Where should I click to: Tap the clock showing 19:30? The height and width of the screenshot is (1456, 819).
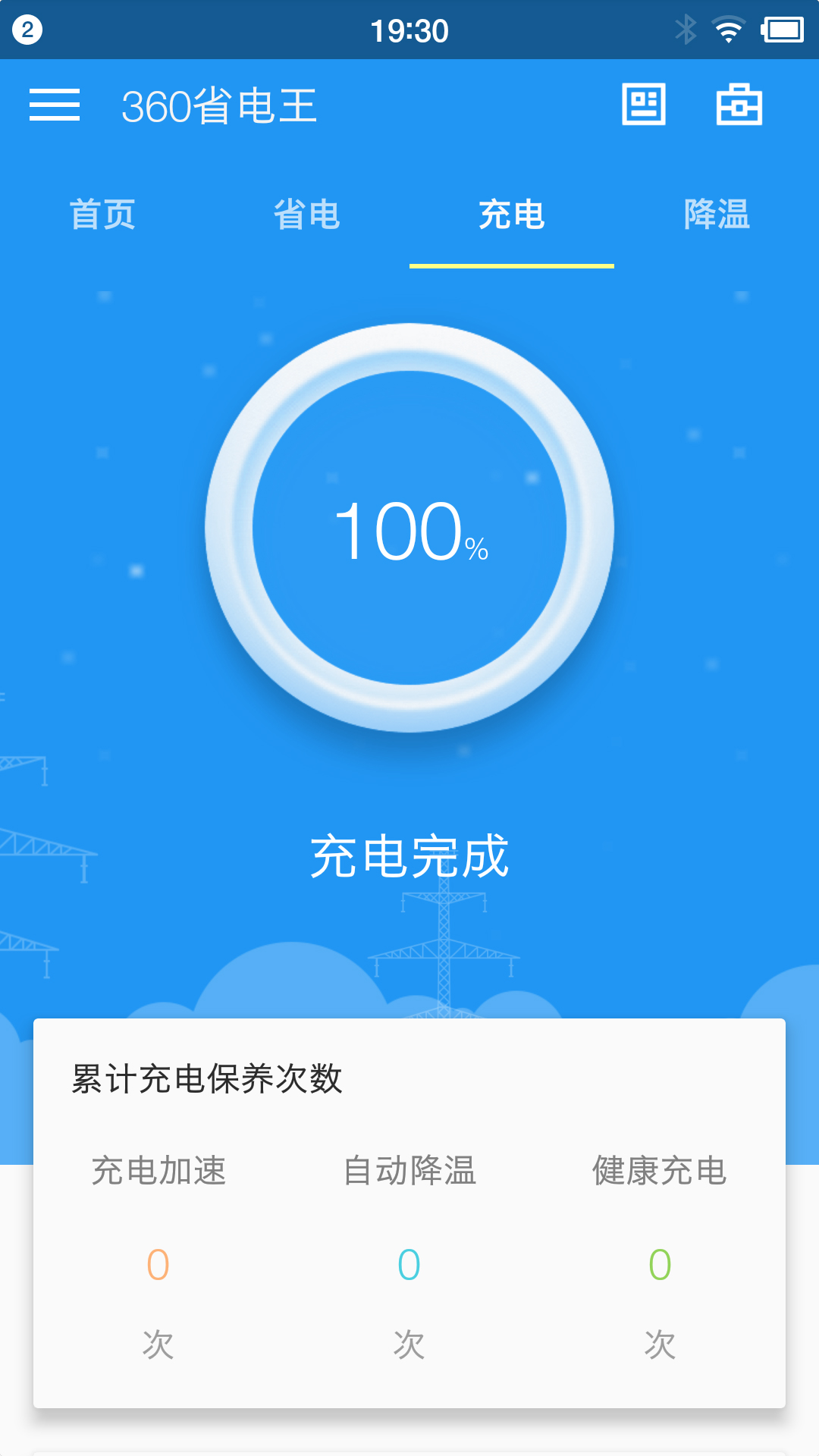click(409, 30)
